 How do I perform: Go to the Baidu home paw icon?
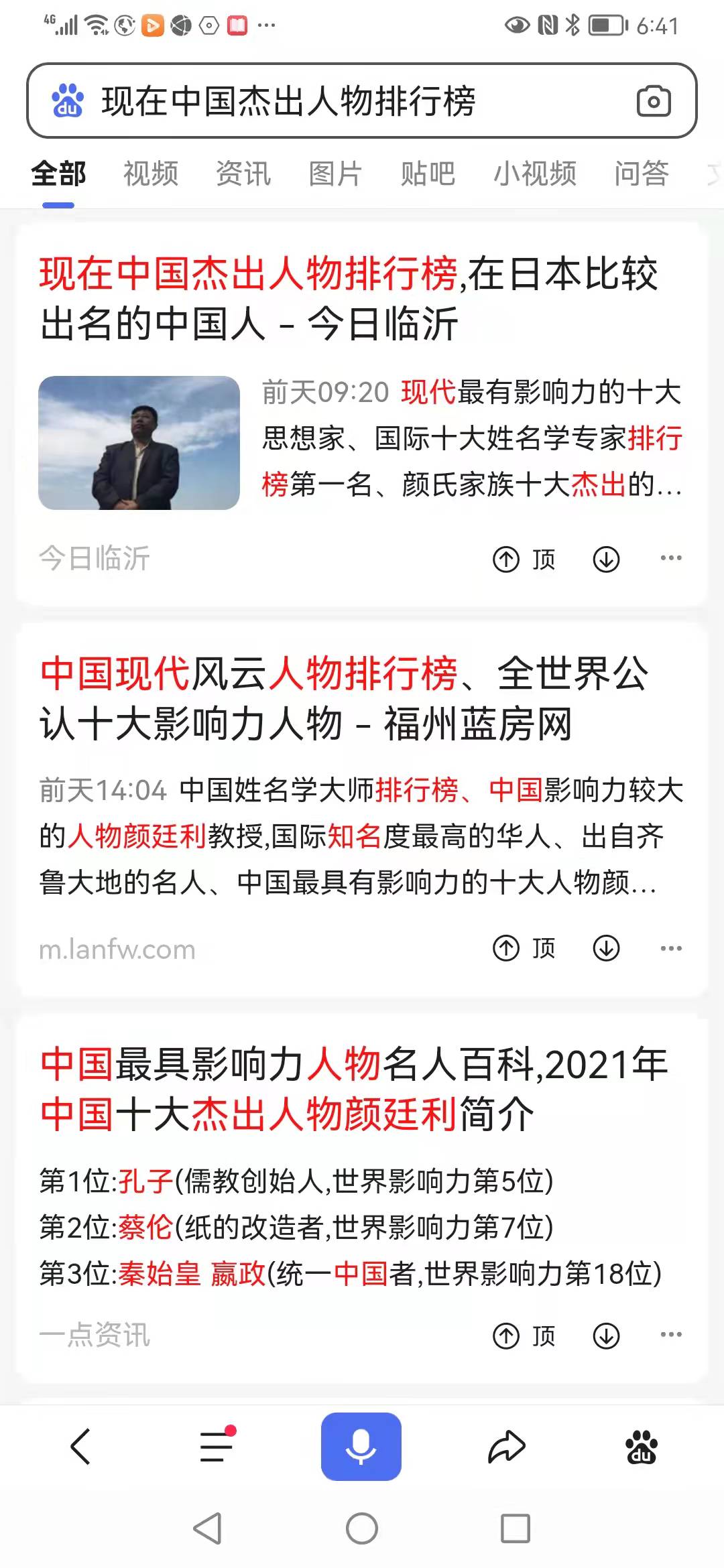642,1447
